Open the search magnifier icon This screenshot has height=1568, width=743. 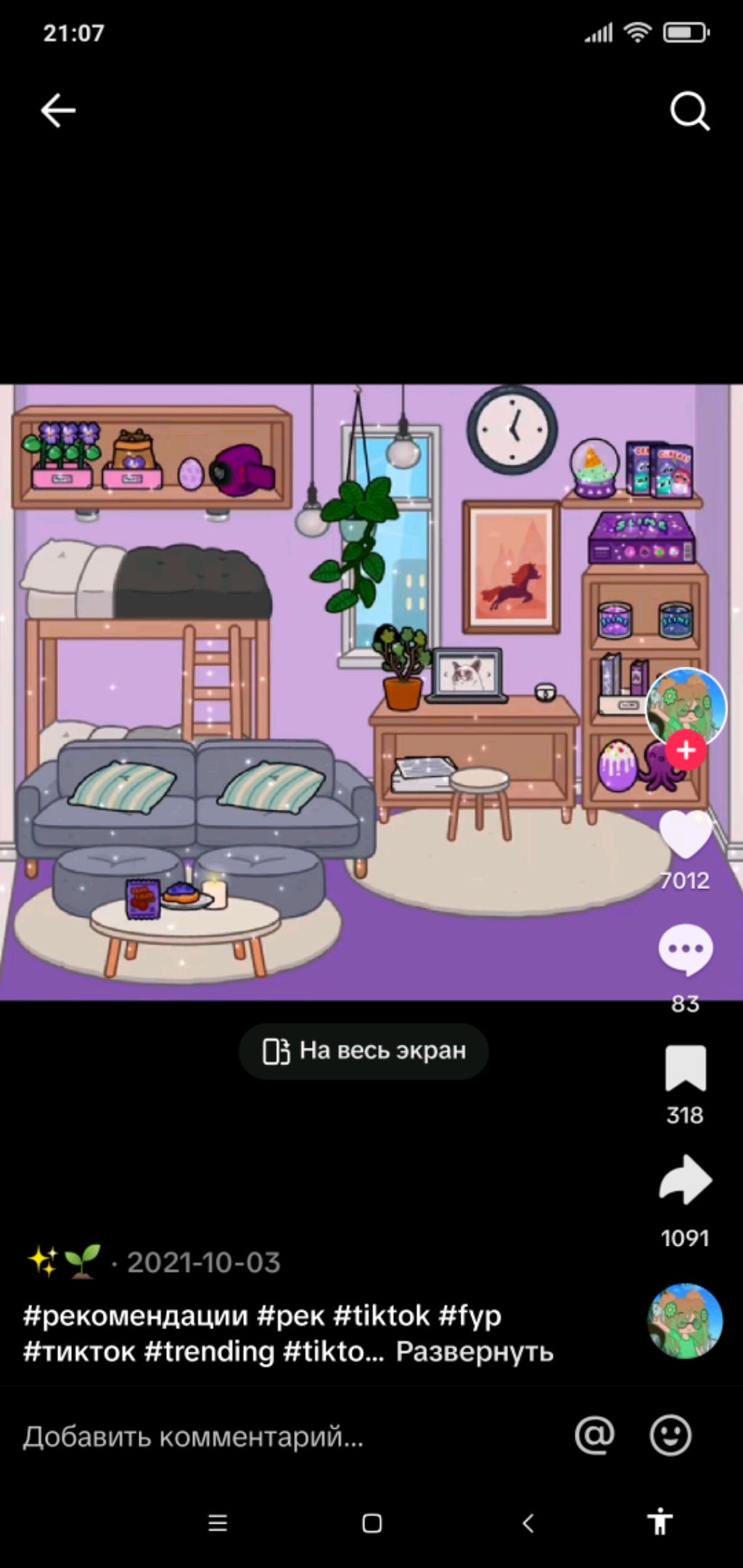(689, 111)
